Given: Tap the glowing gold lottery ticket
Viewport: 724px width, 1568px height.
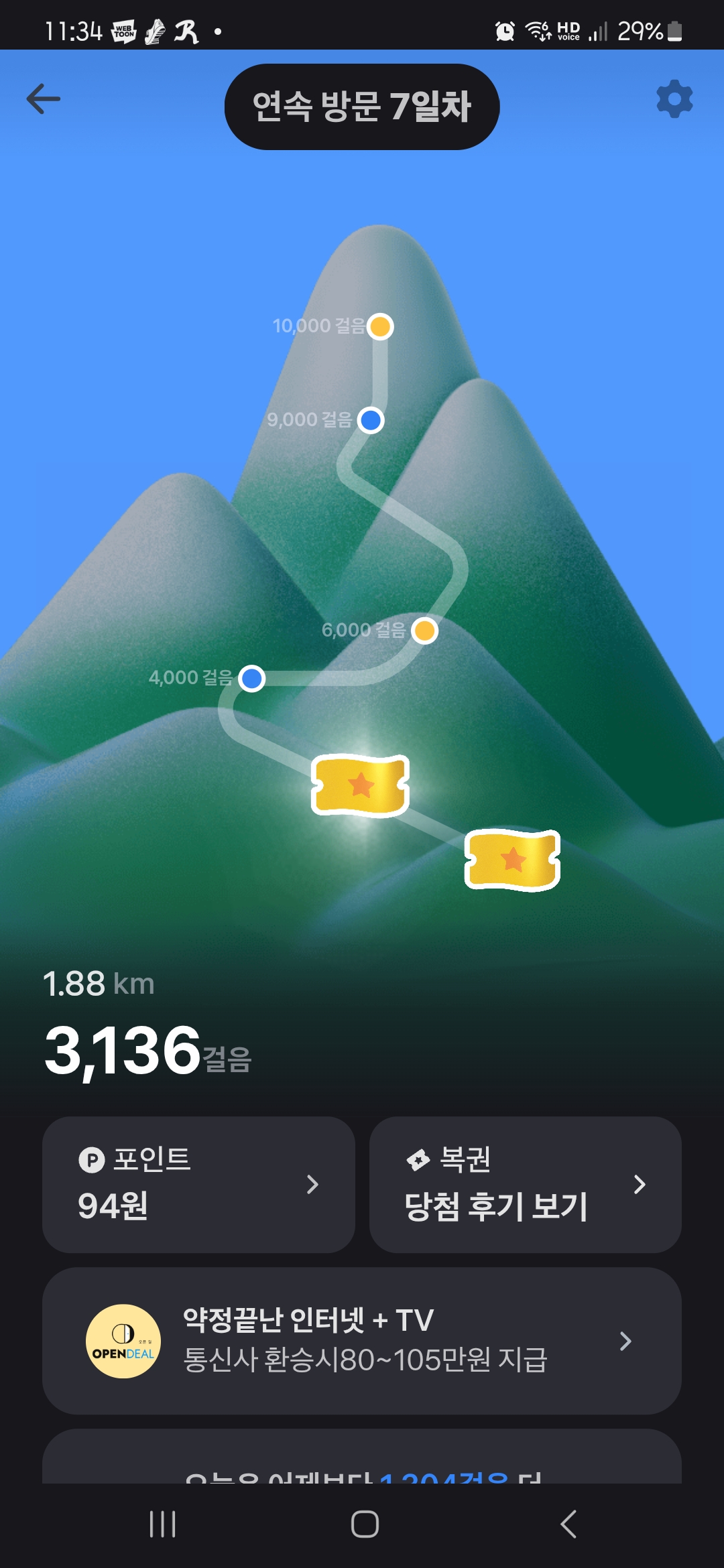Looking at the screenshot, I should [361, 785].
